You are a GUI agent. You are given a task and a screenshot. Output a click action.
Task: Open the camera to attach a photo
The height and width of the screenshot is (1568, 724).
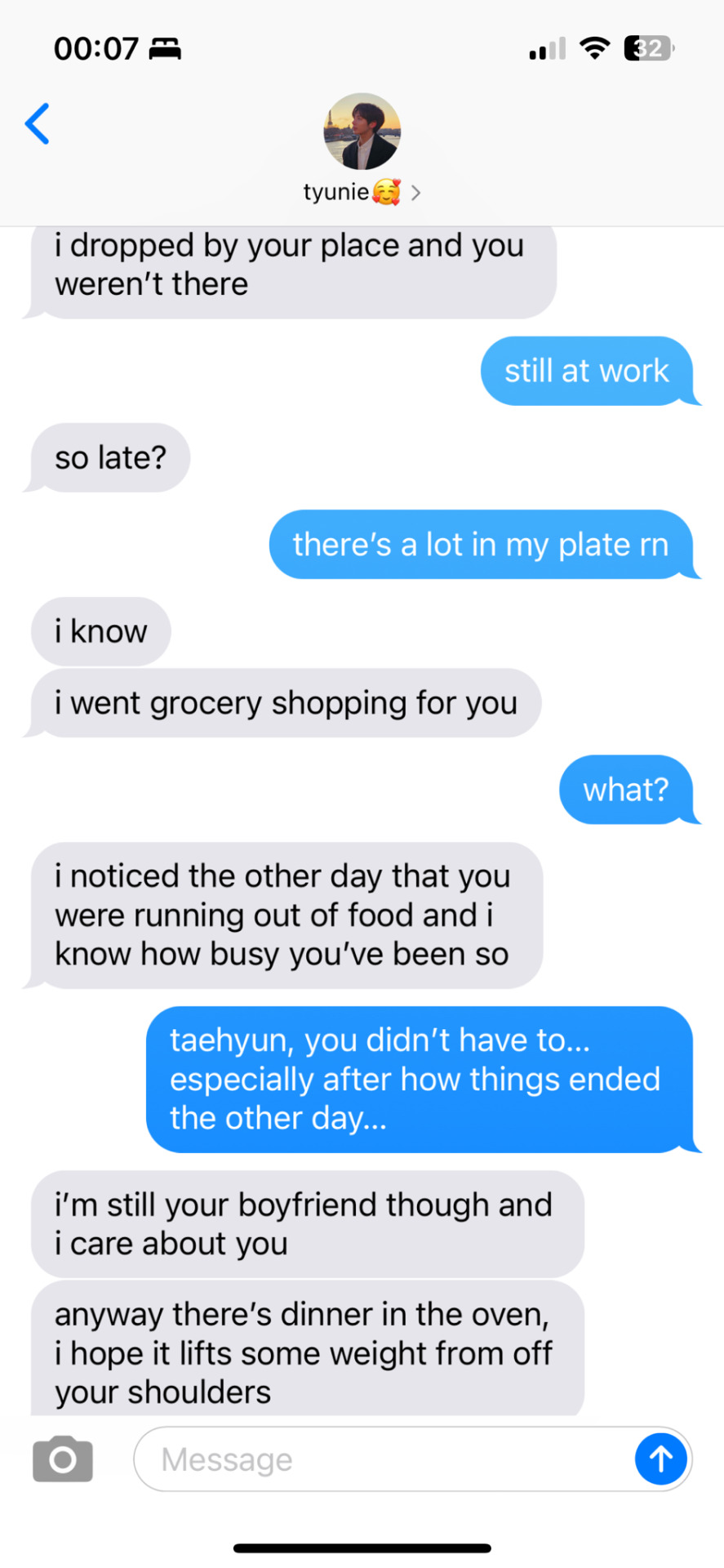click(63, 1459)
